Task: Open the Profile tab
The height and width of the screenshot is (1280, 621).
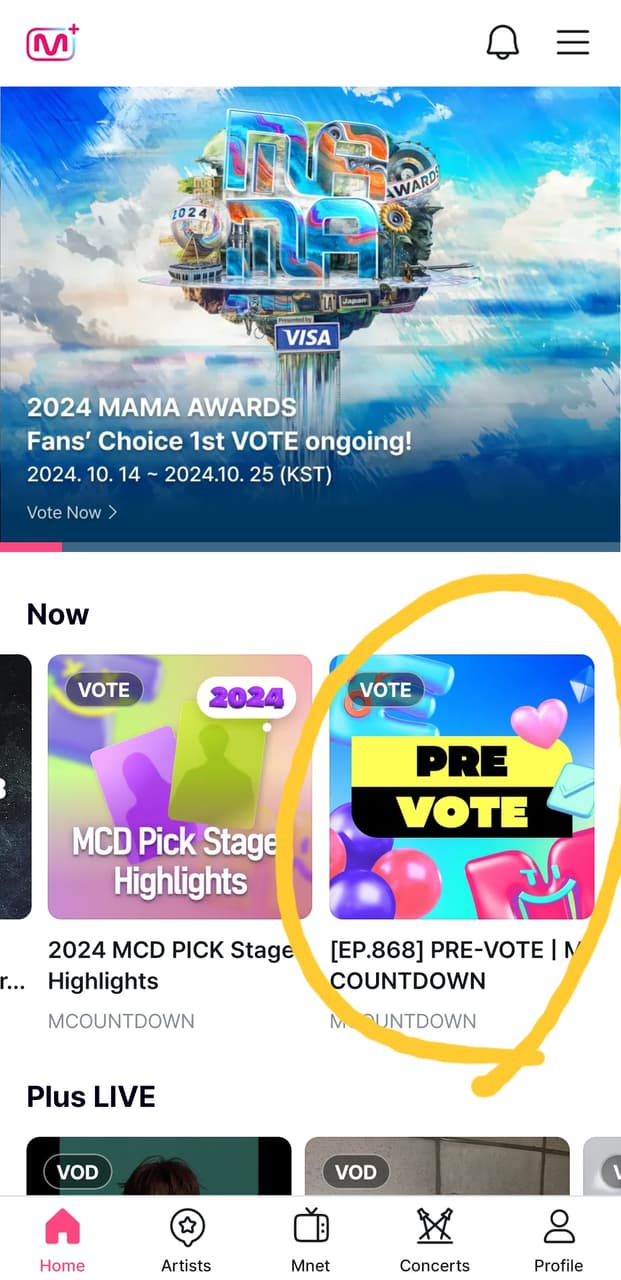Action: pos(558,1240)
